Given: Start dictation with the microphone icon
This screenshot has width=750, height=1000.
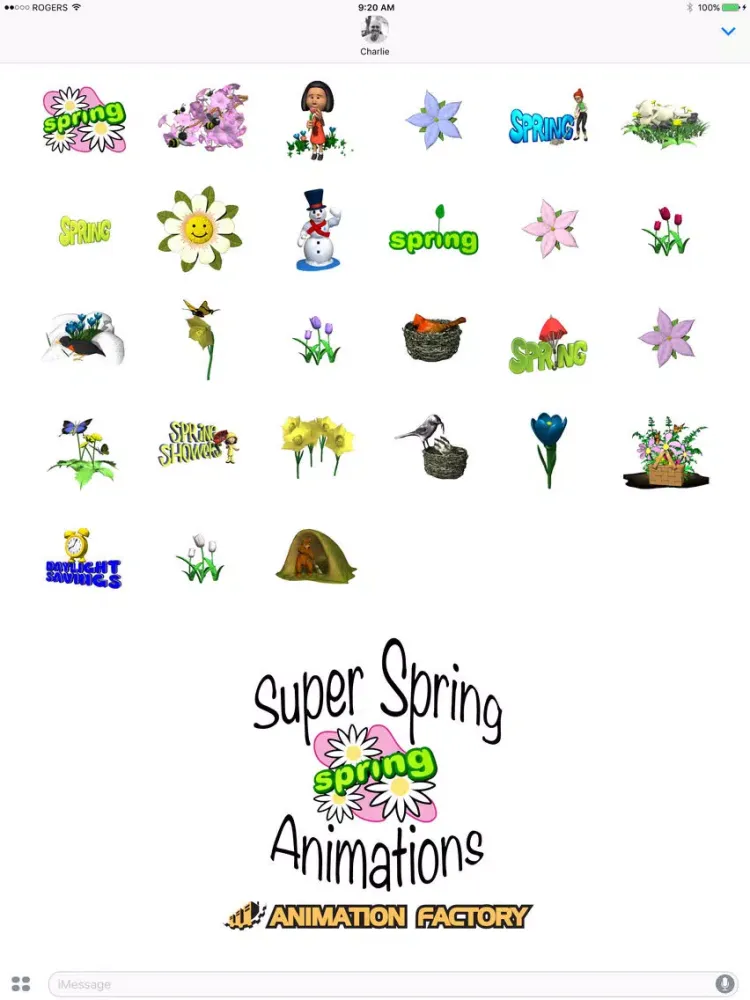Looking at the screenshot, I should pos(724,984).
